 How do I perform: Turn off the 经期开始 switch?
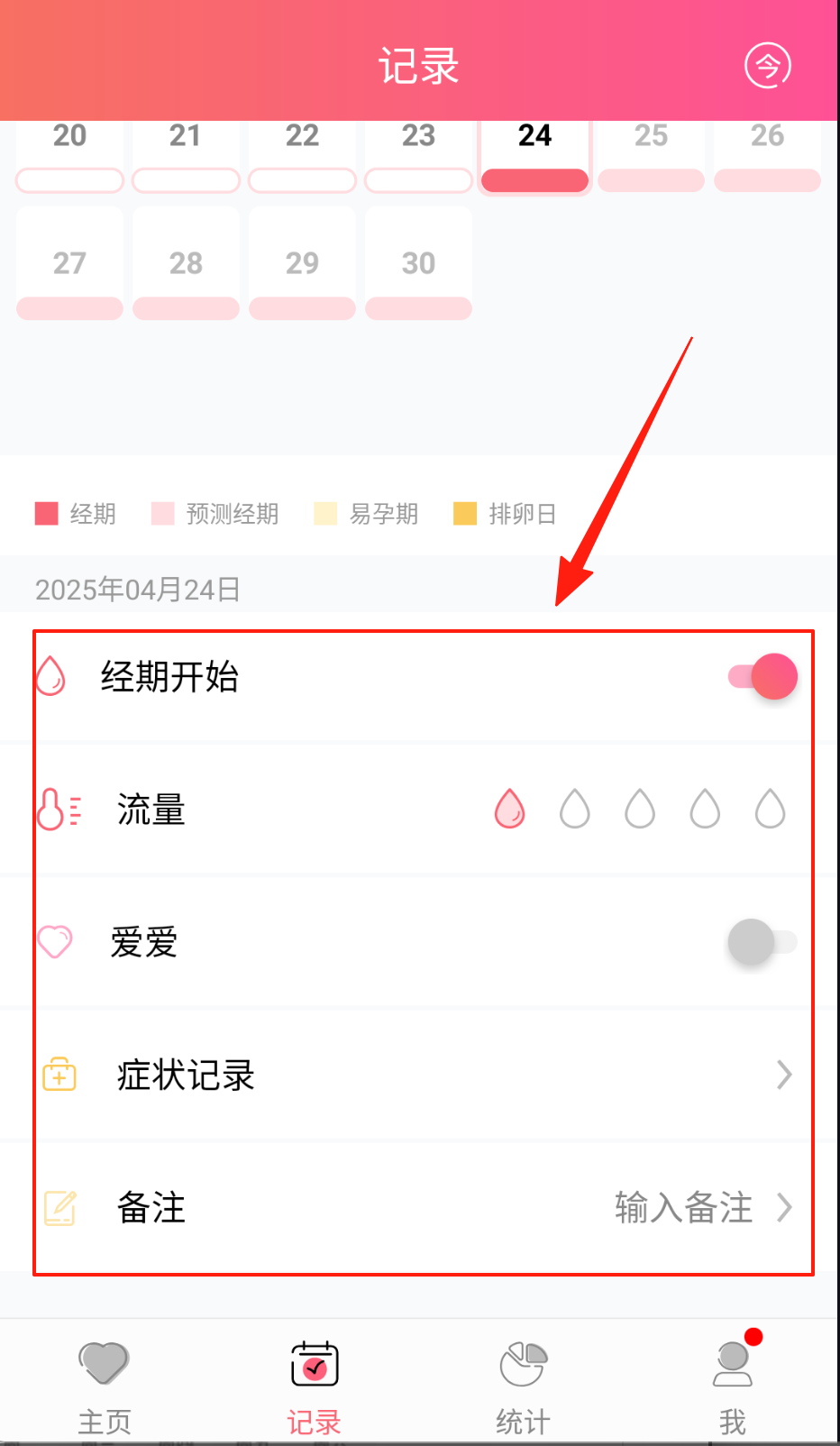coord(762,677)
